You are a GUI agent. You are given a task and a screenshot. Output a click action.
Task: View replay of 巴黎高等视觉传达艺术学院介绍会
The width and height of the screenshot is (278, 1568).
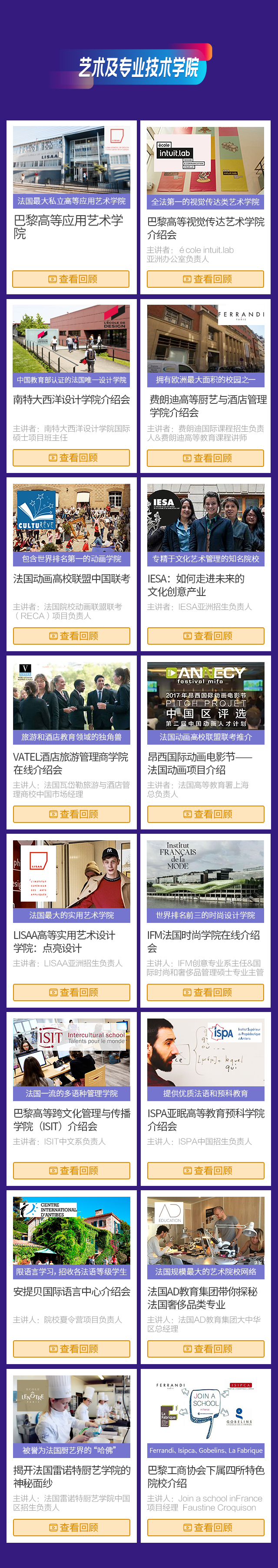205,279
